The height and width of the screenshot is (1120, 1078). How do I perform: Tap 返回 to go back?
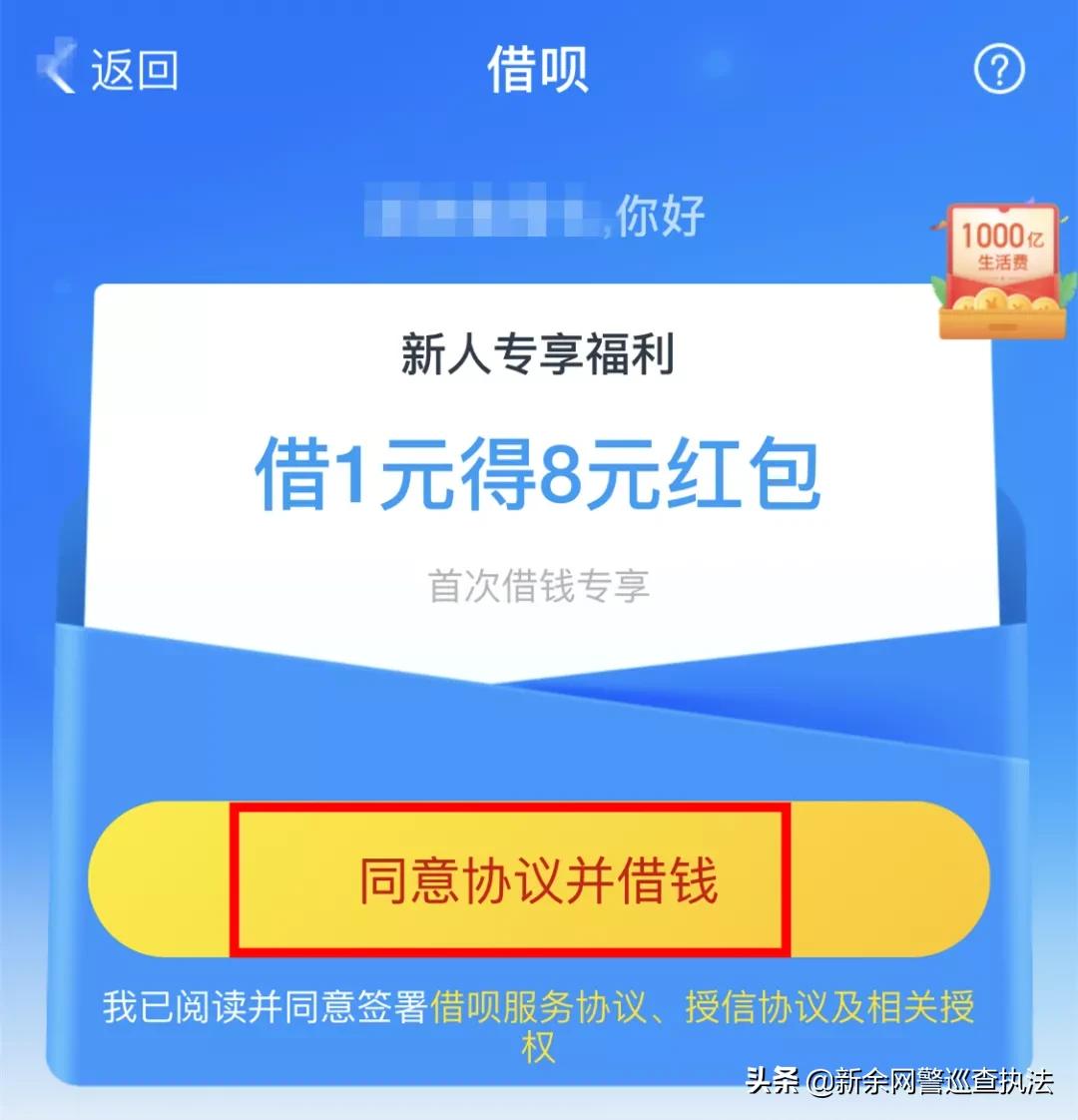coord(133,70)
